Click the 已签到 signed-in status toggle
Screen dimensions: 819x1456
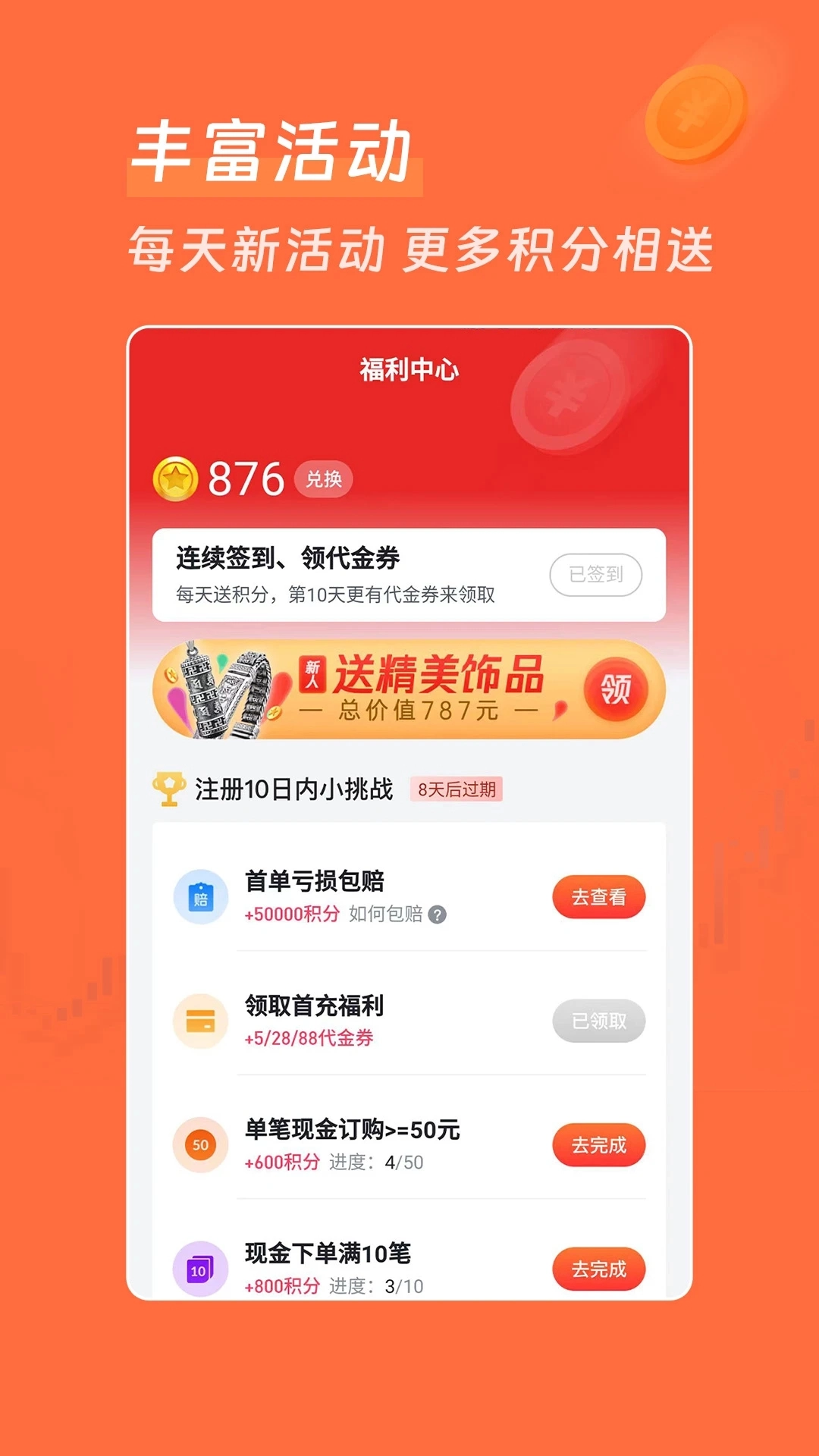coord(596,576)
